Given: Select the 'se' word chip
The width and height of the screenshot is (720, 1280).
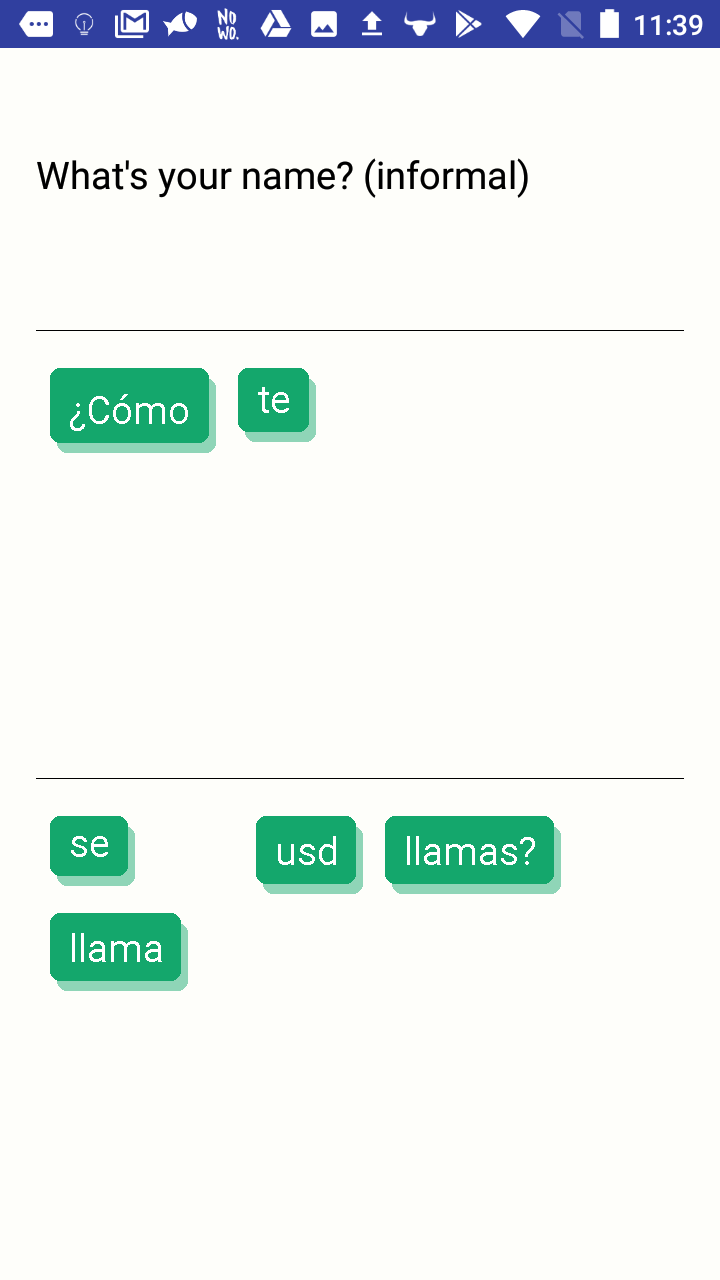Looking at the screenshot, I should (x=89, y=846).
